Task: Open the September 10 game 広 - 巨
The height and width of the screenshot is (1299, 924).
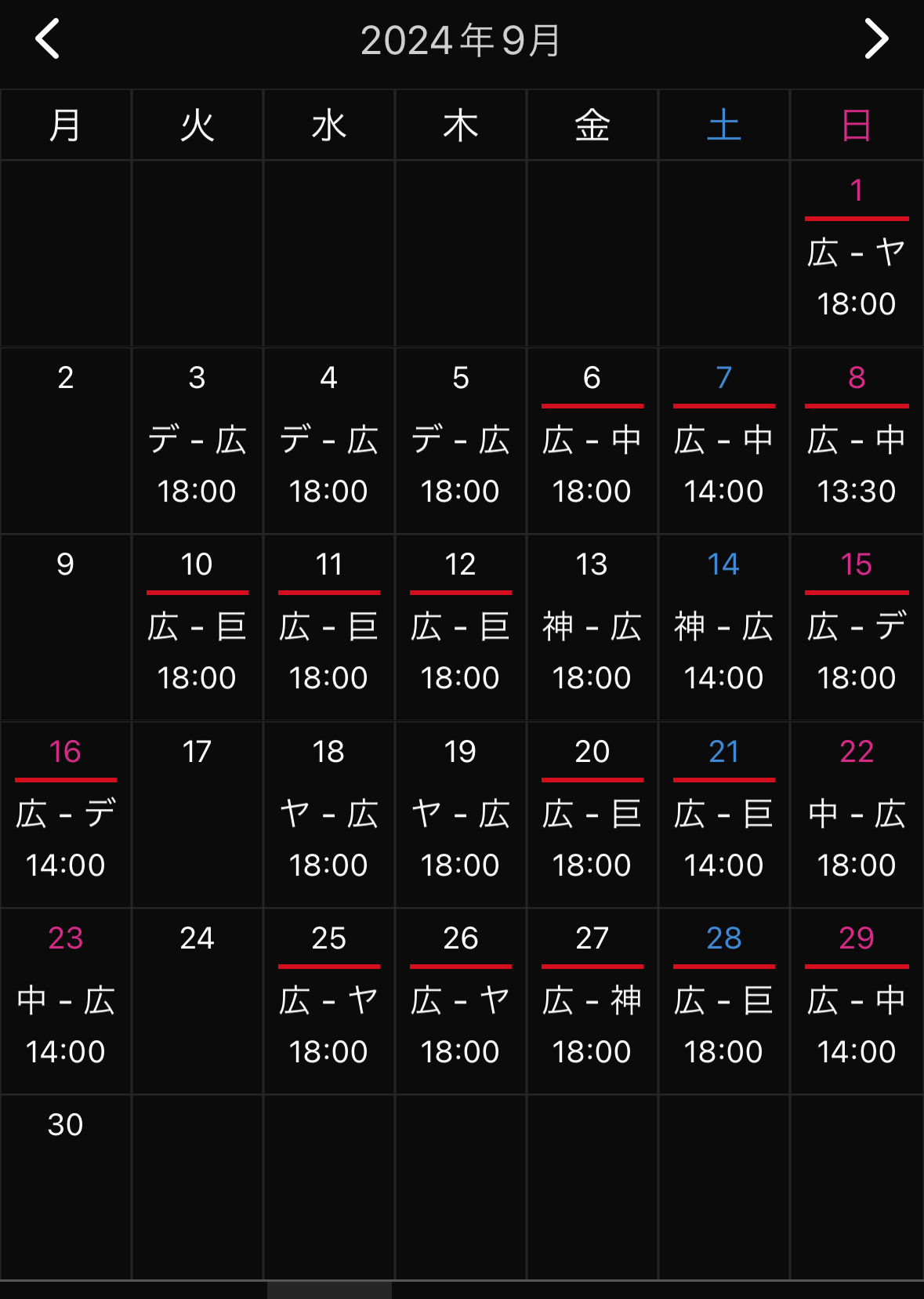Action: [x=197, y=628]
